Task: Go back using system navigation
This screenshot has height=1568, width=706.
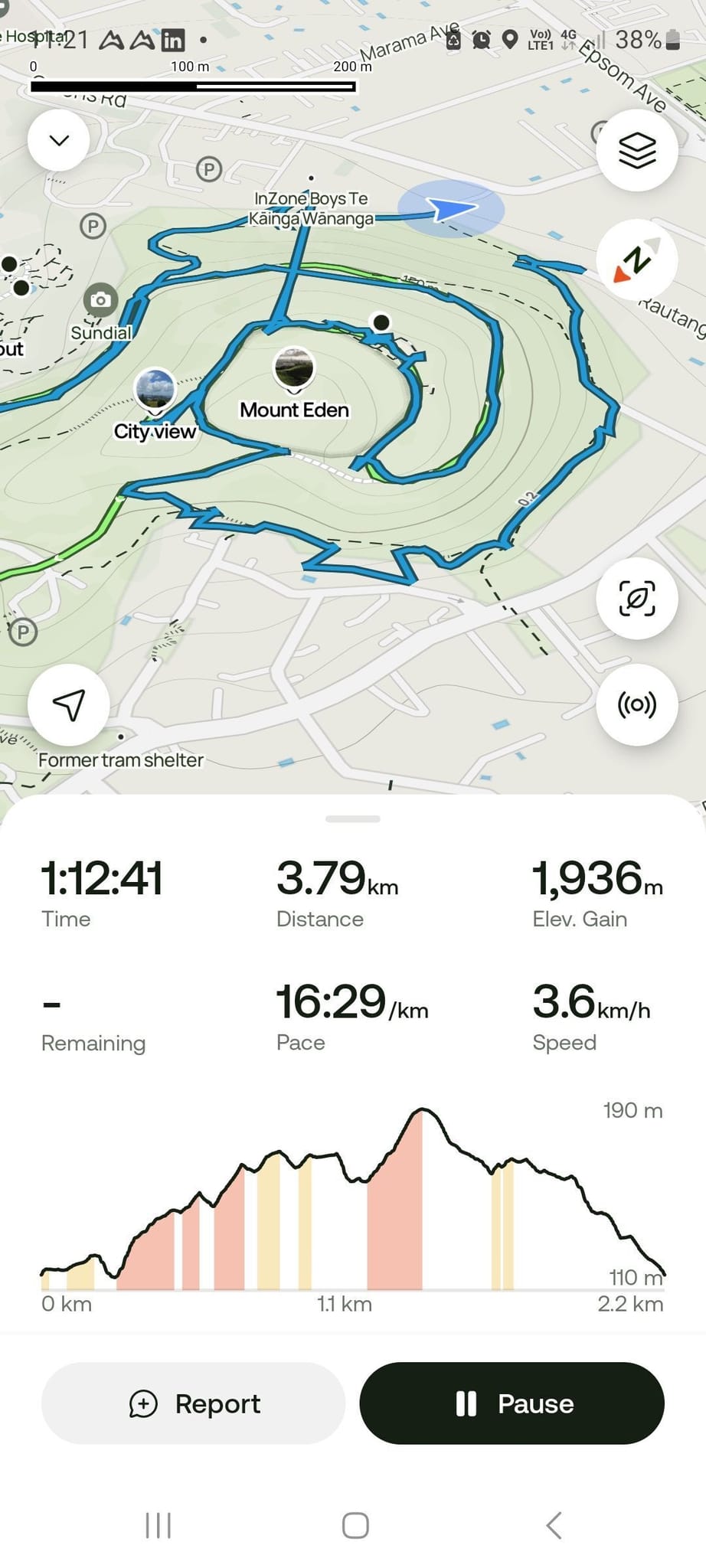Action: pyautogui.click(x=554, y=1525)
